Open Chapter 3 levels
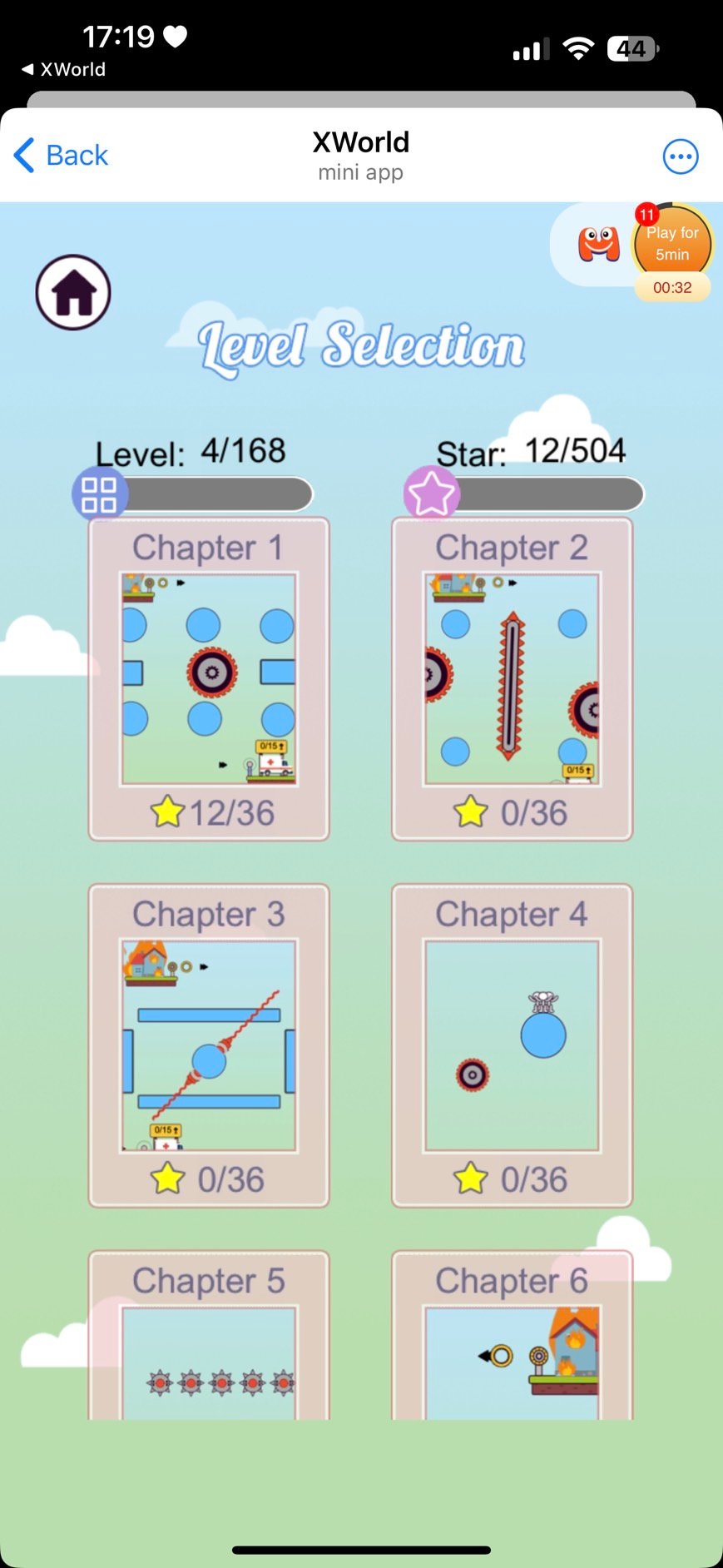The height and width of the screenshot is (1568, 723). 209,1045
